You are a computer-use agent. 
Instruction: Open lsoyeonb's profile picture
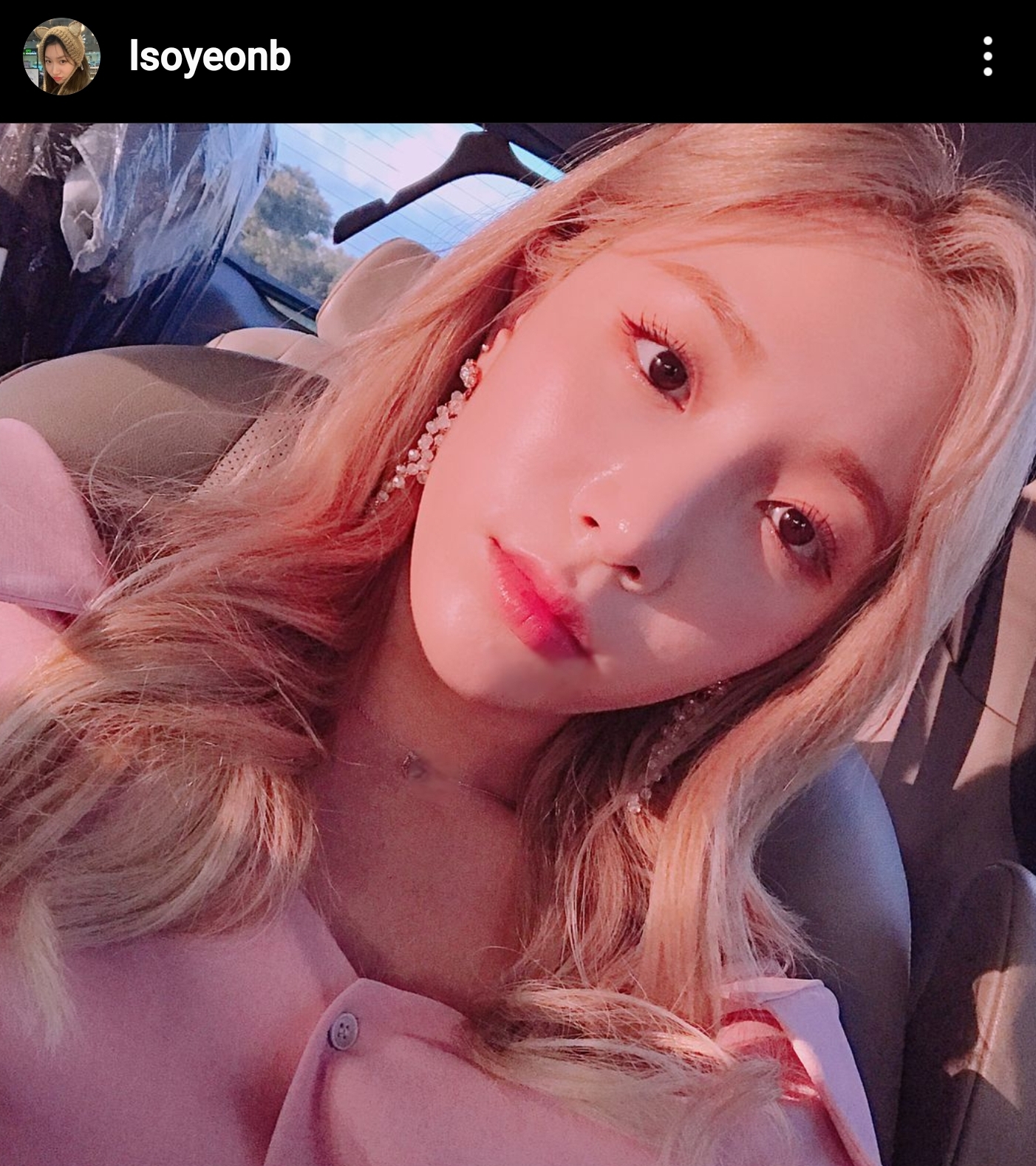pos(61,57)
